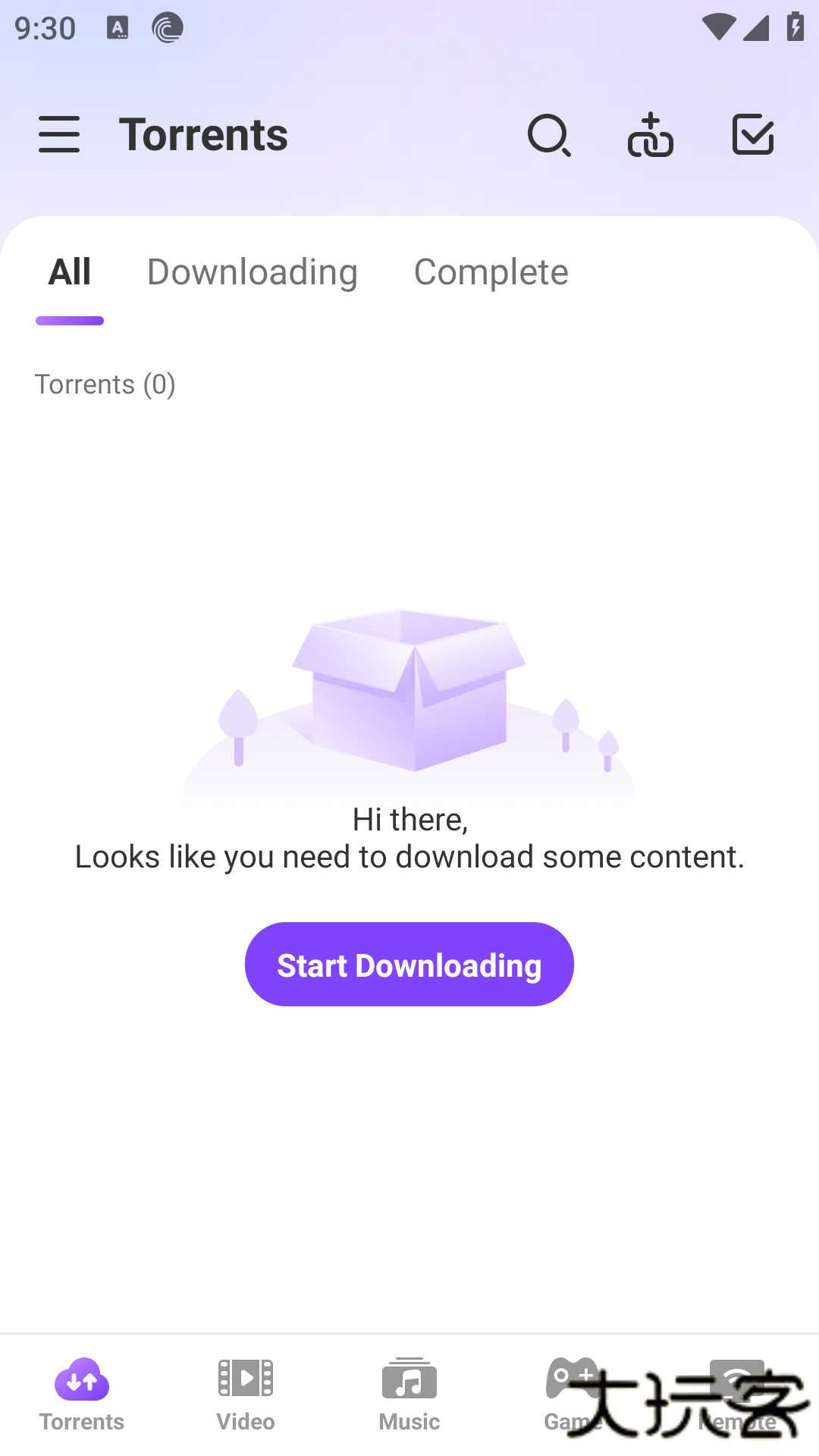Open the search for torrents
The width and height of the screenshot is (819, 1456).
tap(550, 136)
